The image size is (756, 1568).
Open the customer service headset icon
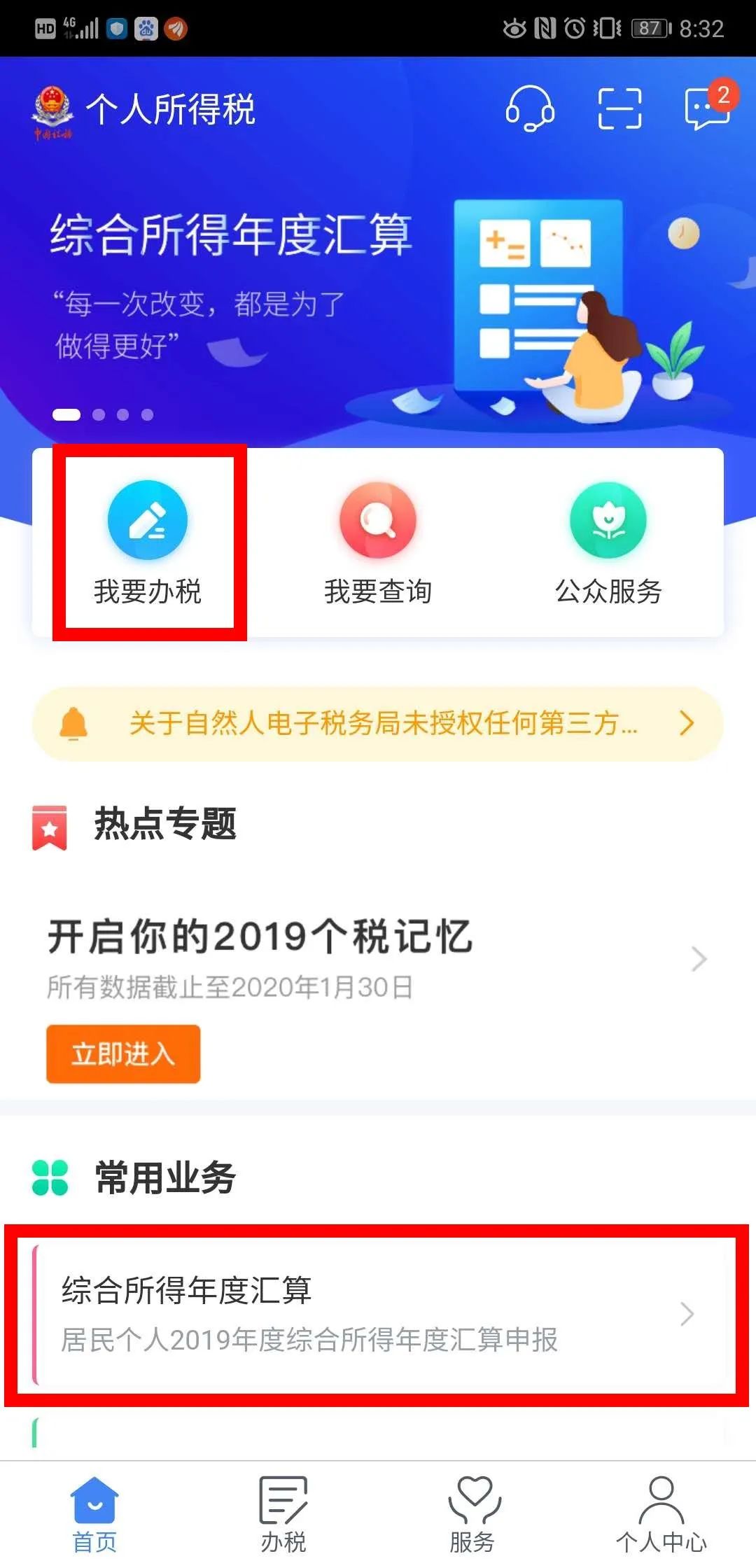(530, 108)
